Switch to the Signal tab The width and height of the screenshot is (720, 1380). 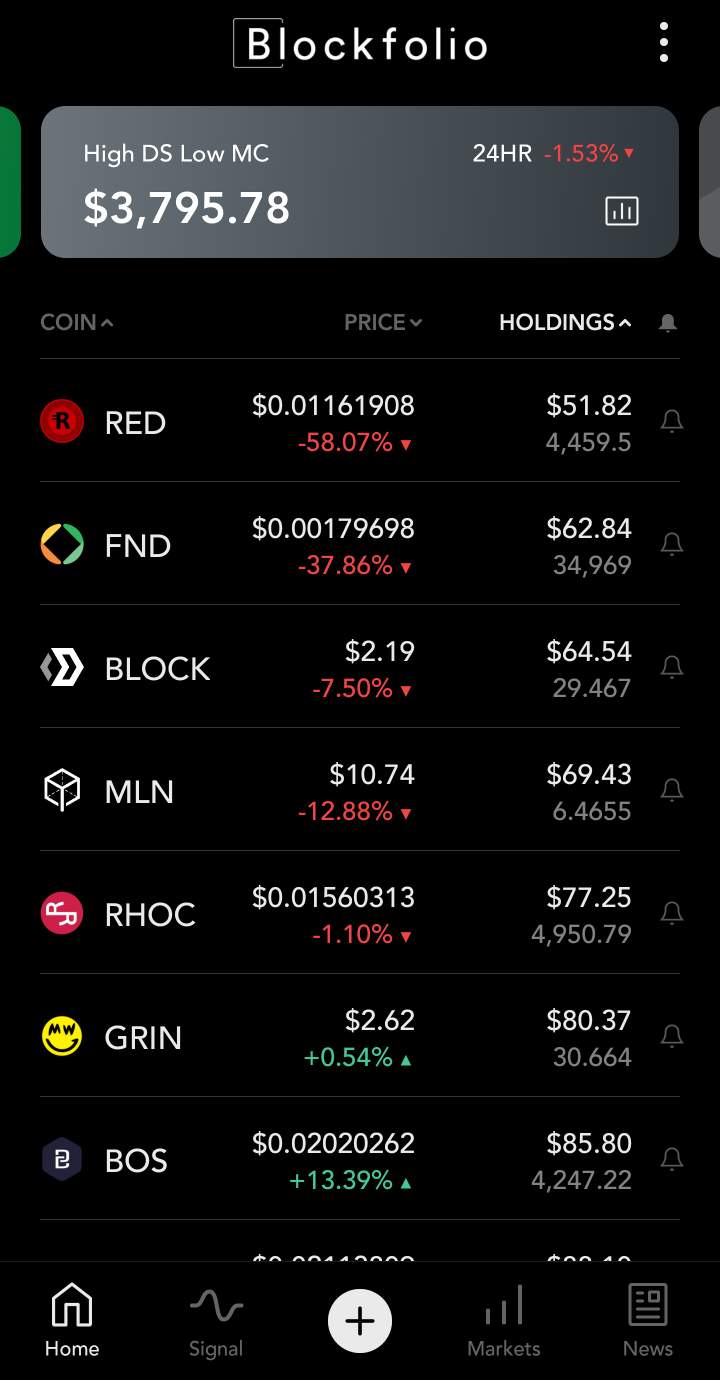[x=216, y=1322]
